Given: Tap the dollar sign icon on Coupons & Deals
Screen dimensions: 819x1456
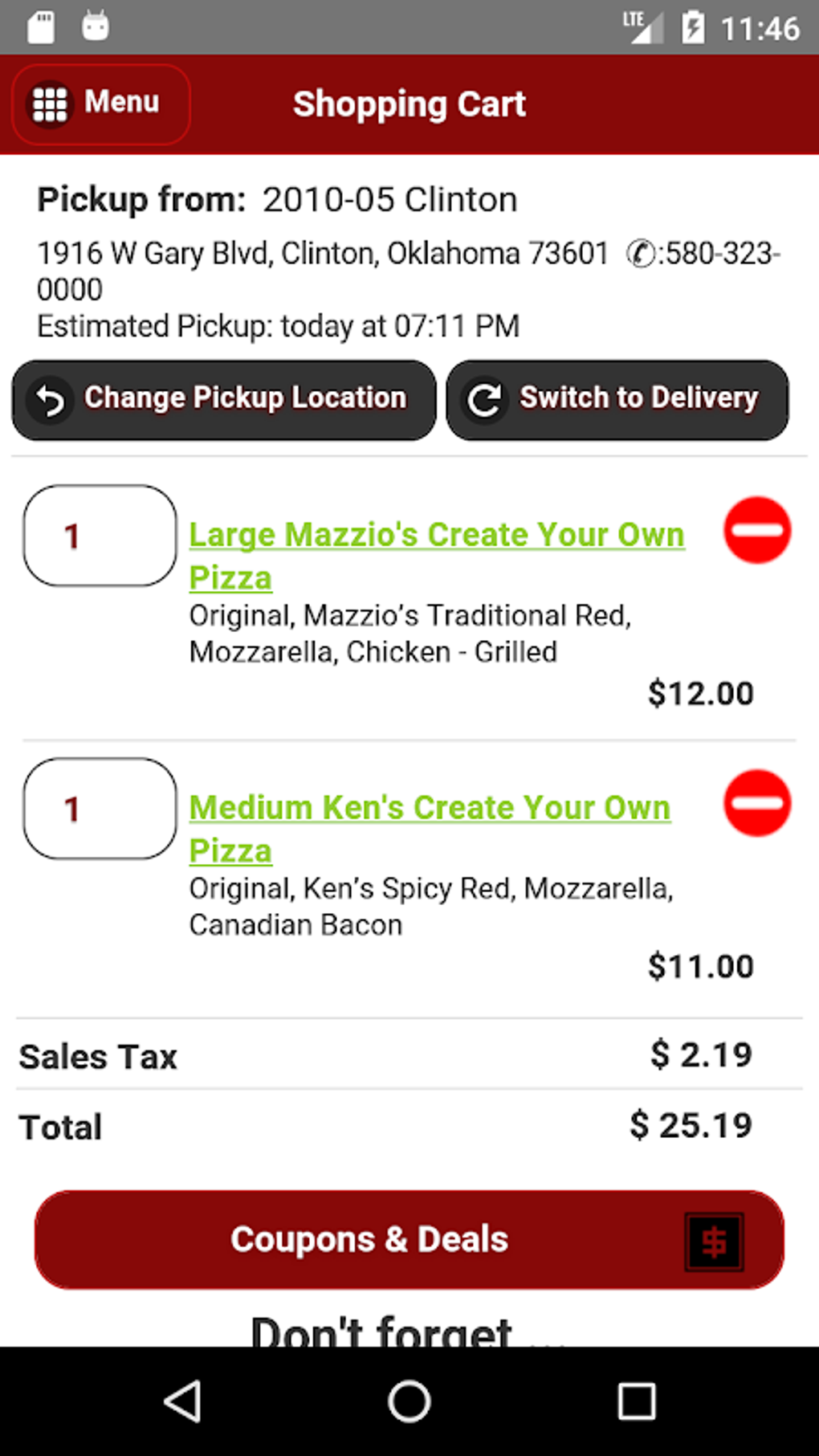Looking at the screenshot, I should point(714,1239).
